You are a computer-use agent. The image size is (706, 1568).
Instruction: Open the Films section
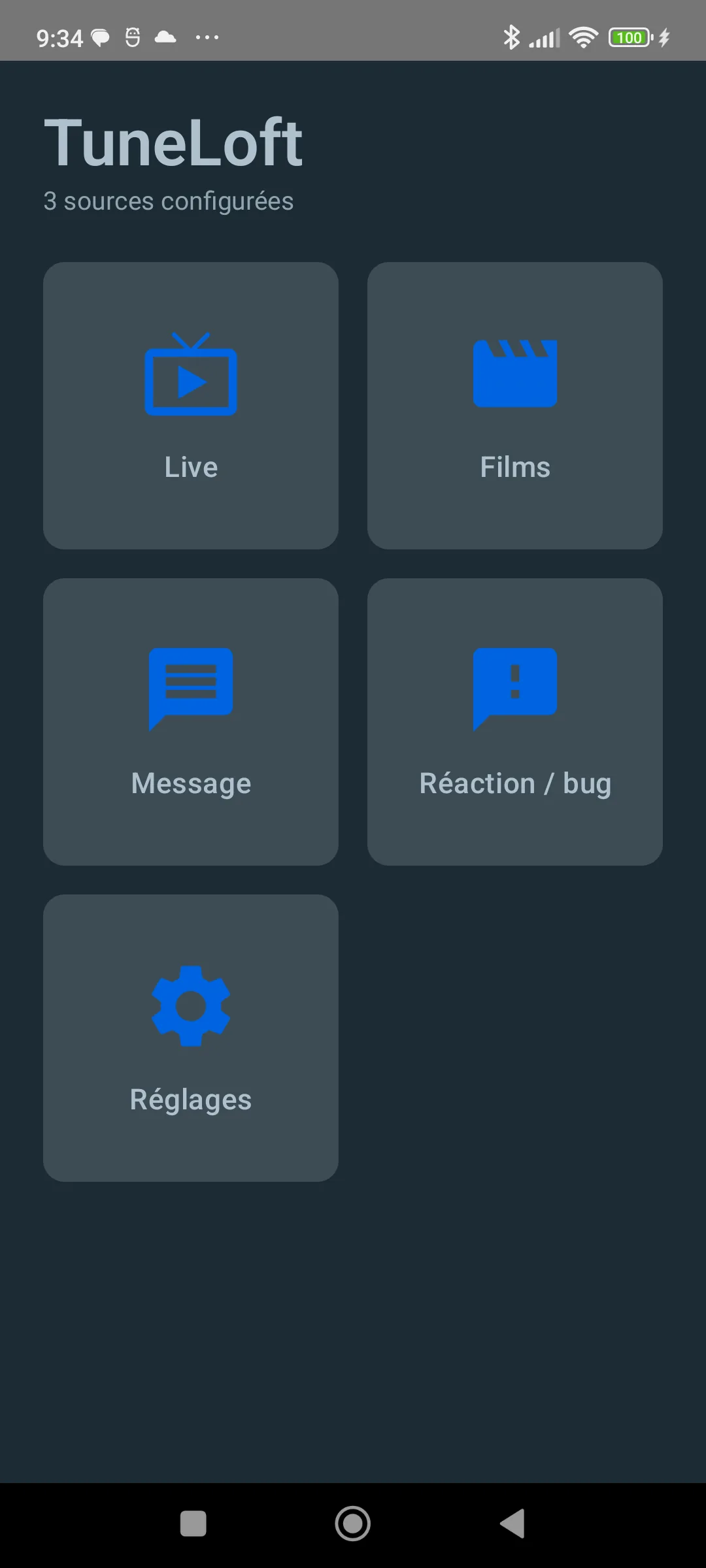515,406
